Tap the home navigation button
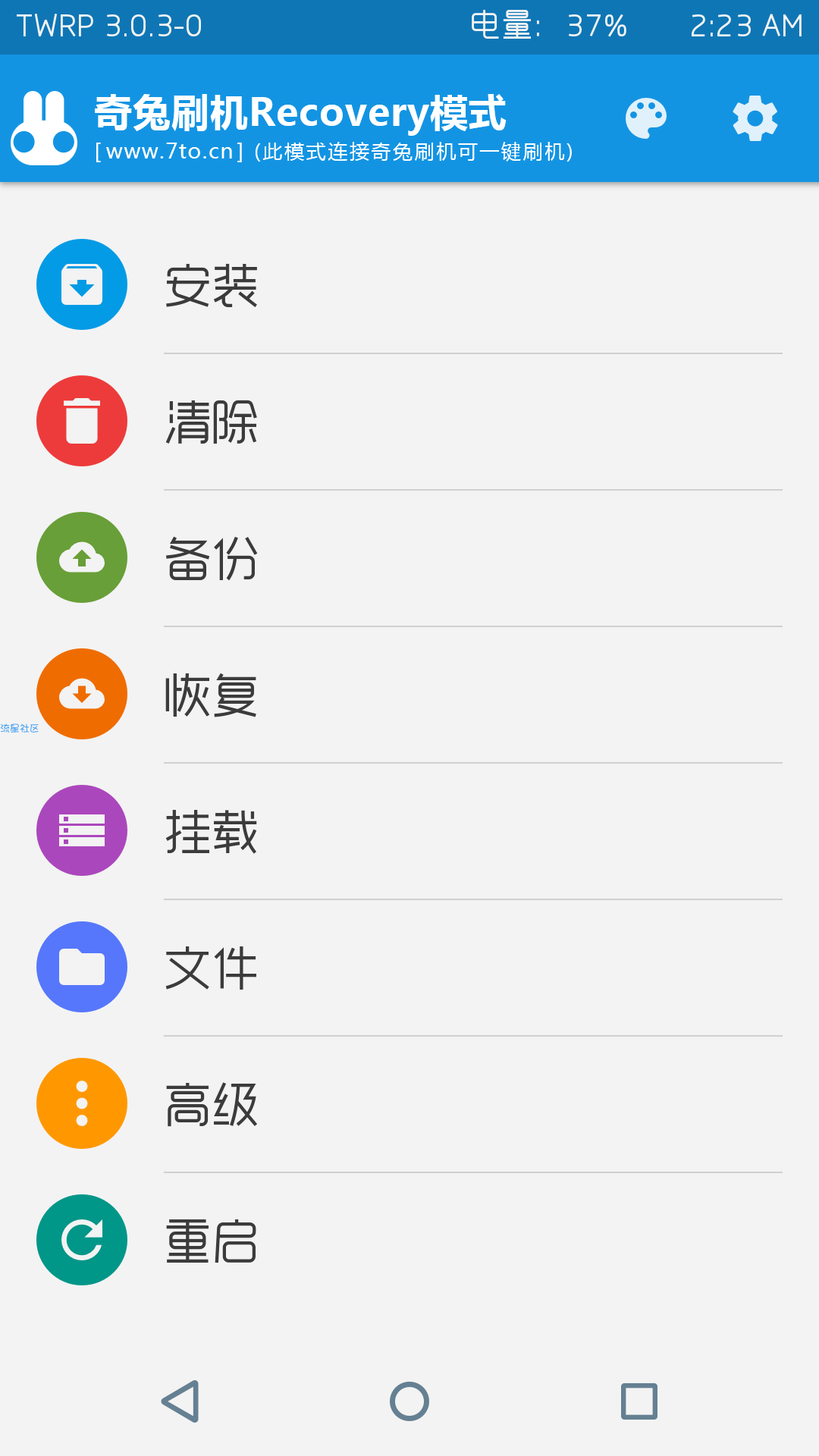819x1456 pixels. point(409,1401)
